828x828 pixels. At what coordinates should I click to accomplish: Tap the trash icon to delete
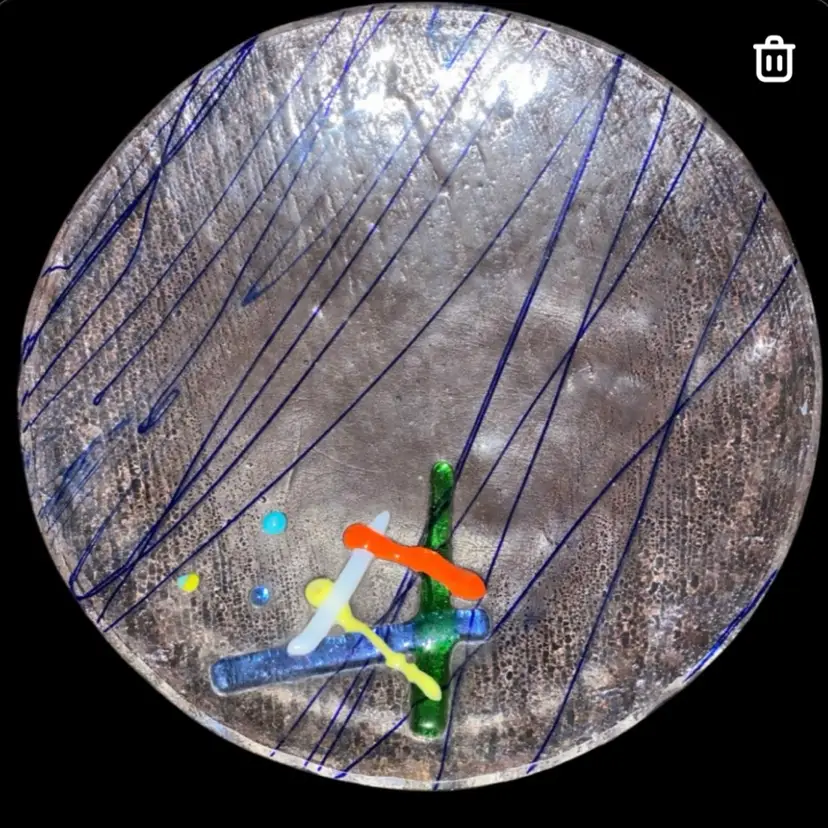pos(773,59)
